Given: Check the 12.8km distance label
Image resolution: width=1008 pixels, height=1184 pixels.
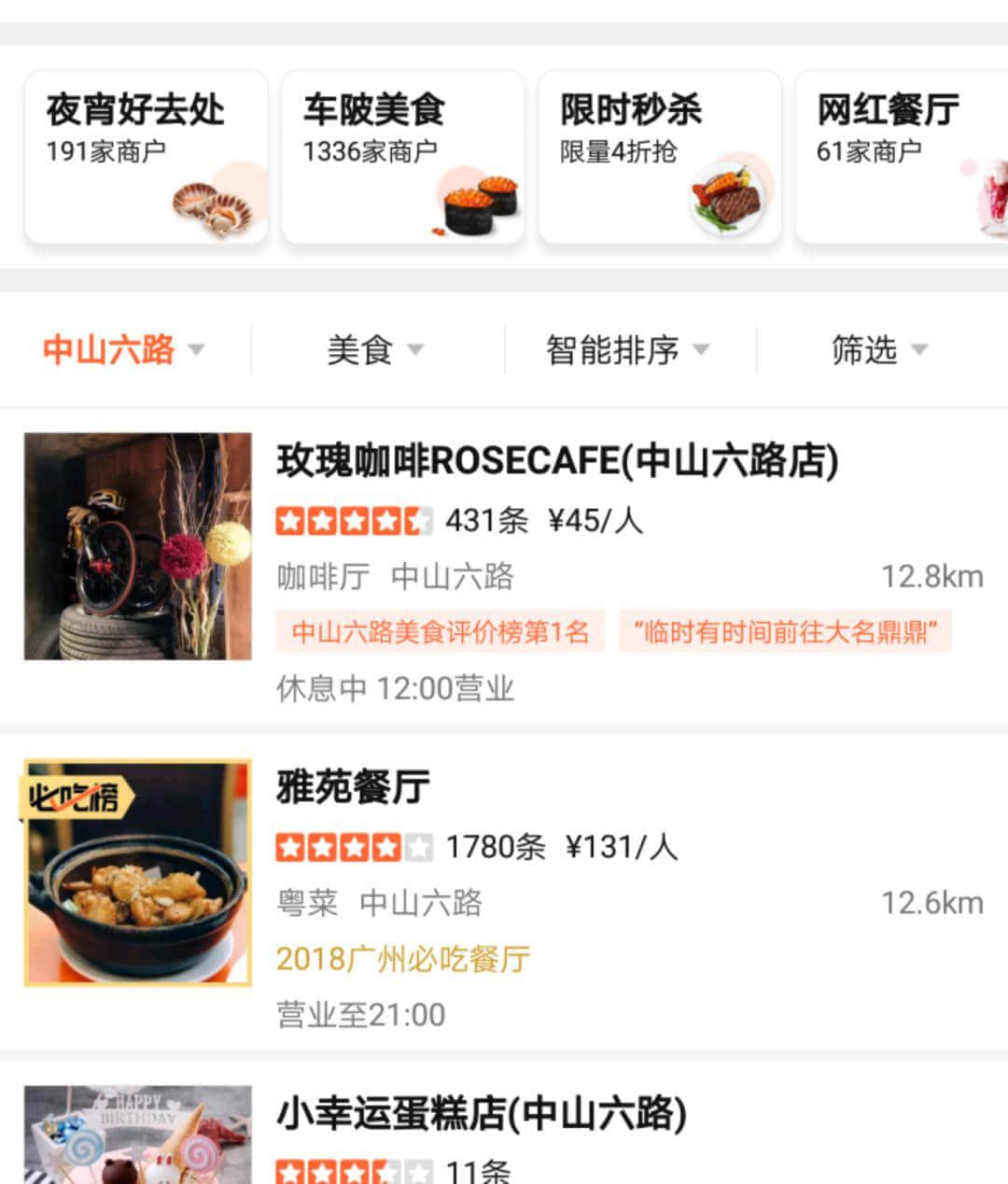Looking at the screenshot, I should 931,576.
